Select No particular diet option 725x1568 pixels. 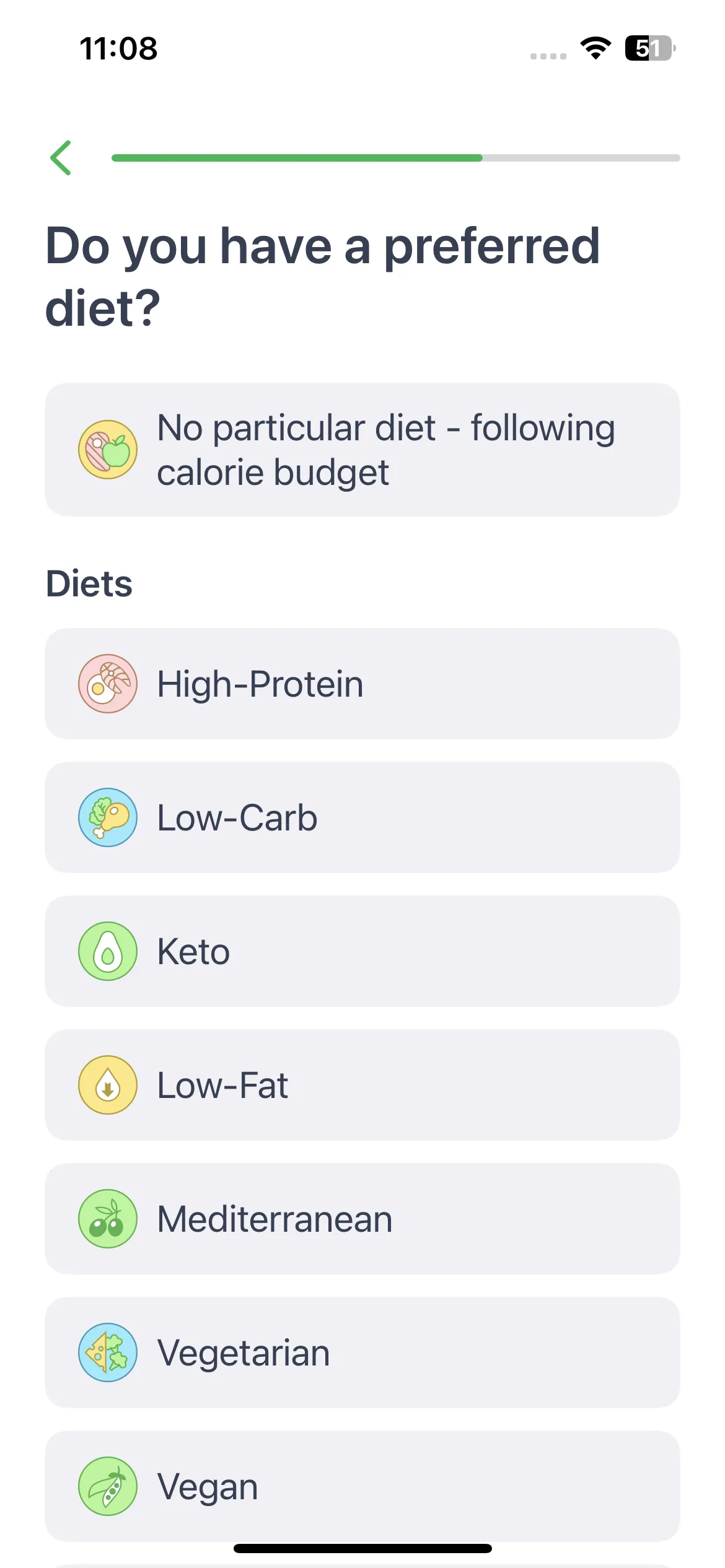362,450
